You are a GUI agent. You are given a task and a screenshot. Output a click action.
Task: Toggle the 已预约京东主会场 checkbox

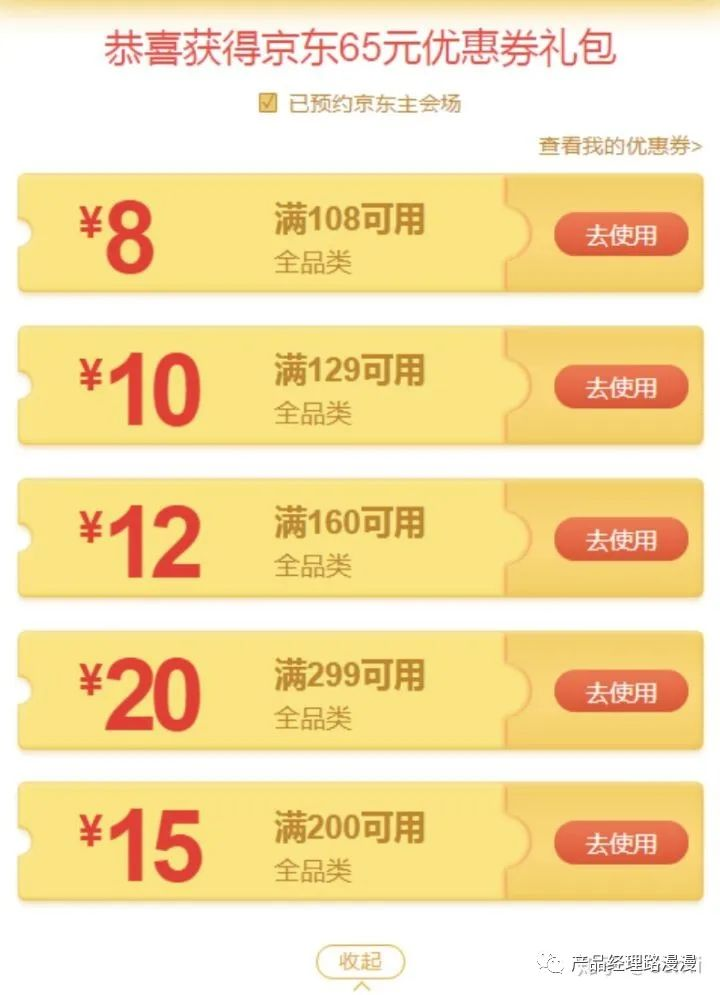pyautogui.click(x=268, y=102)
